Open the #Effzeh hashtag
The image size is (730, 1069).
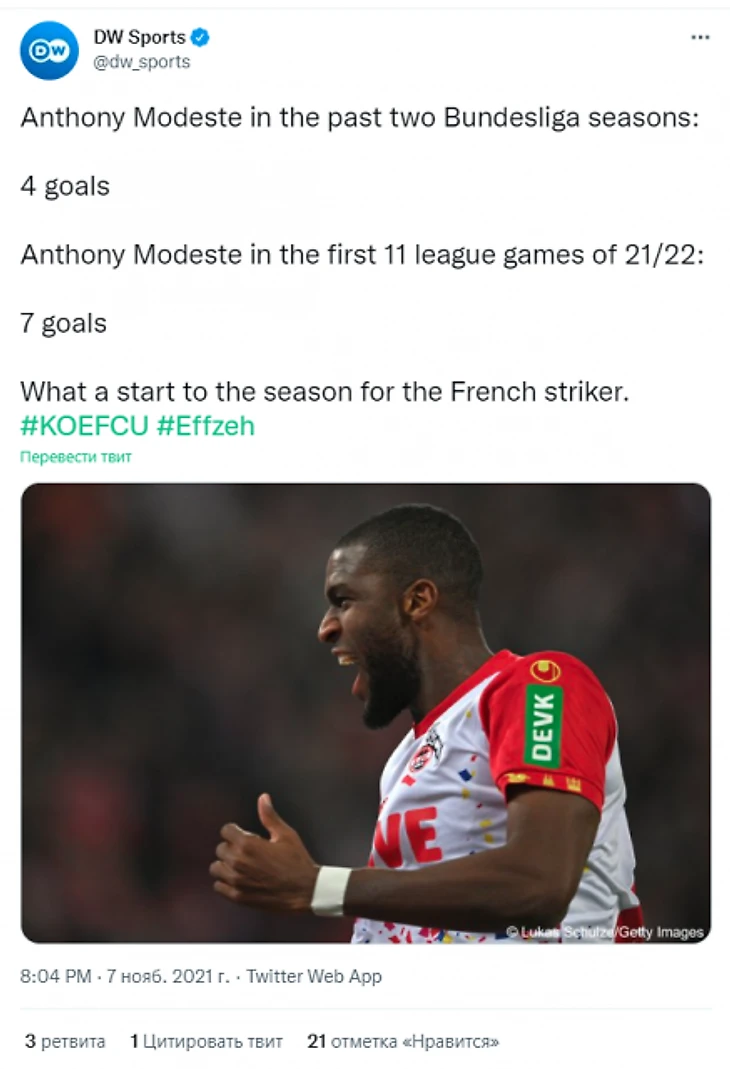[x=206, y=426]
